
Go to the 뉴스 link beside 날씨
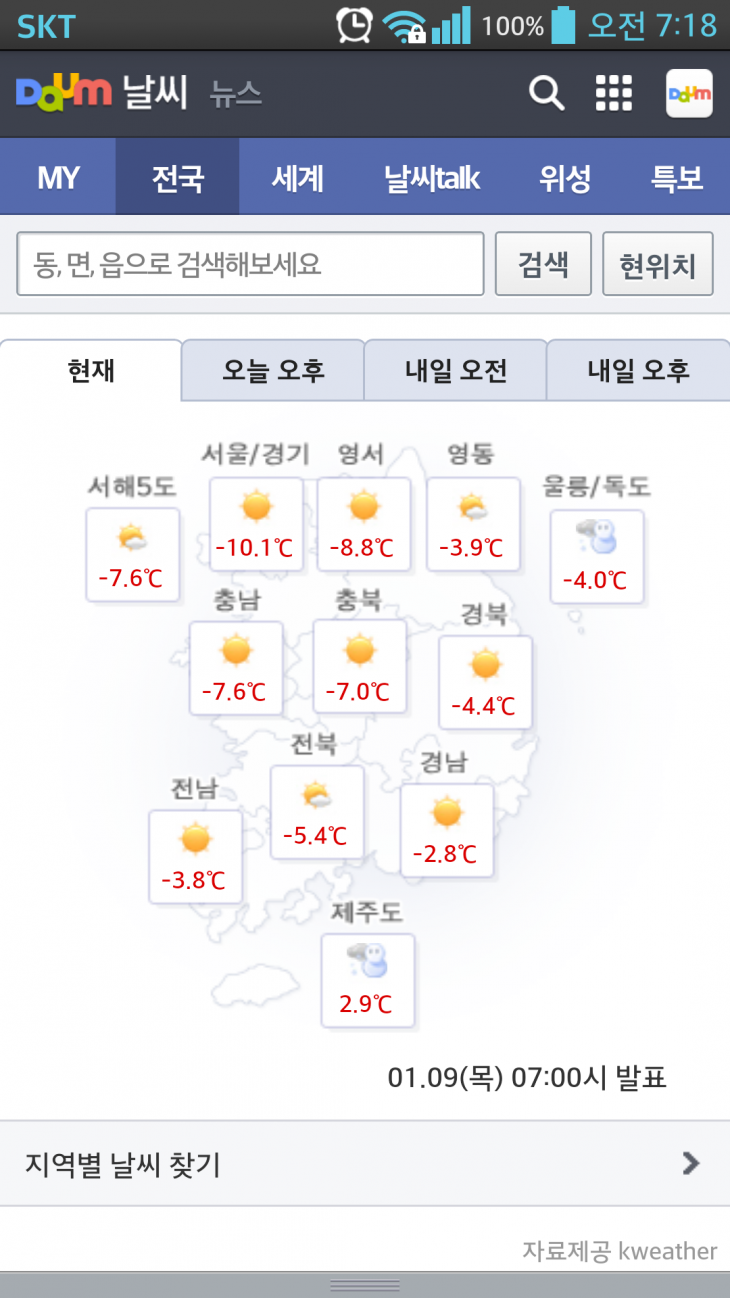click(236, 94)
